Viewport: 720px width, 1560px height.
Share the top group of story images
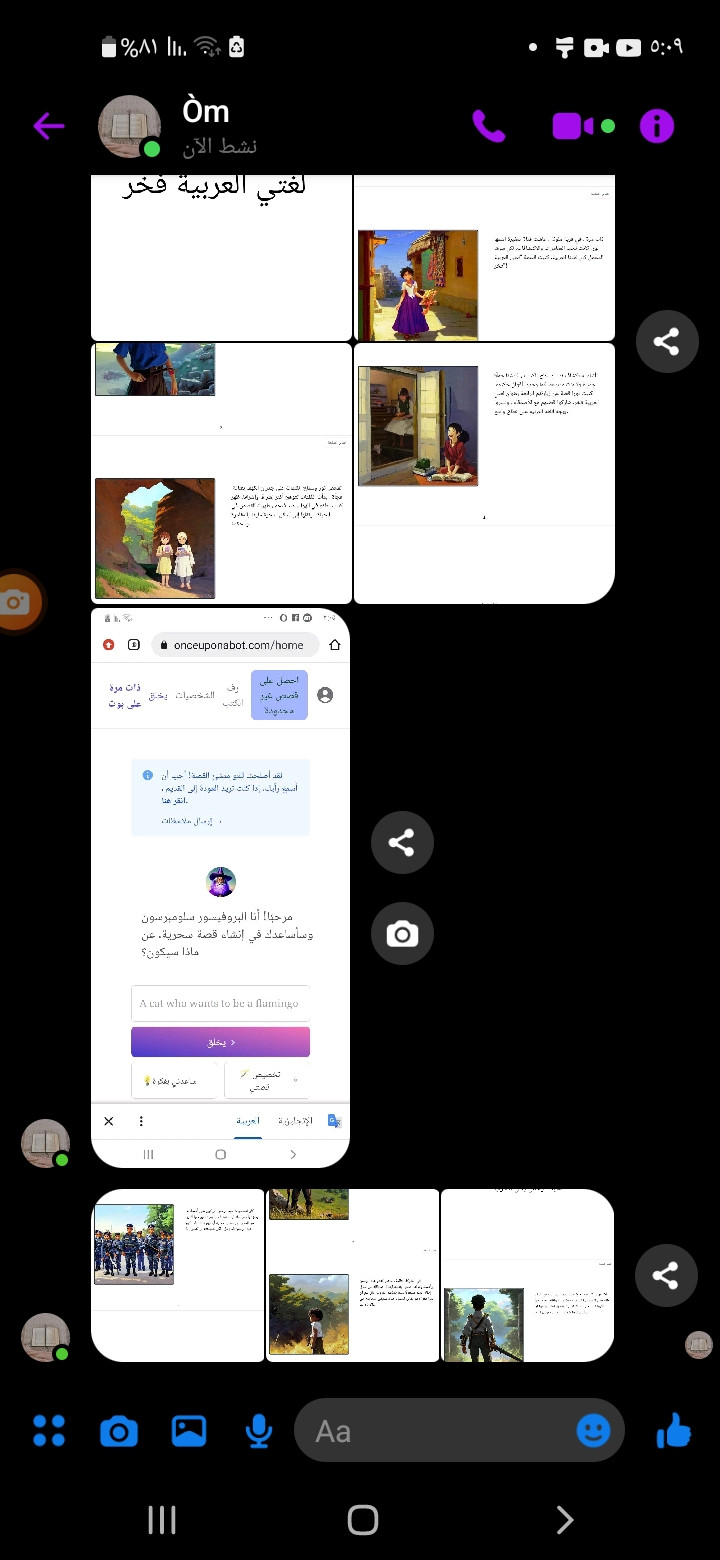(x=666, y=342)
